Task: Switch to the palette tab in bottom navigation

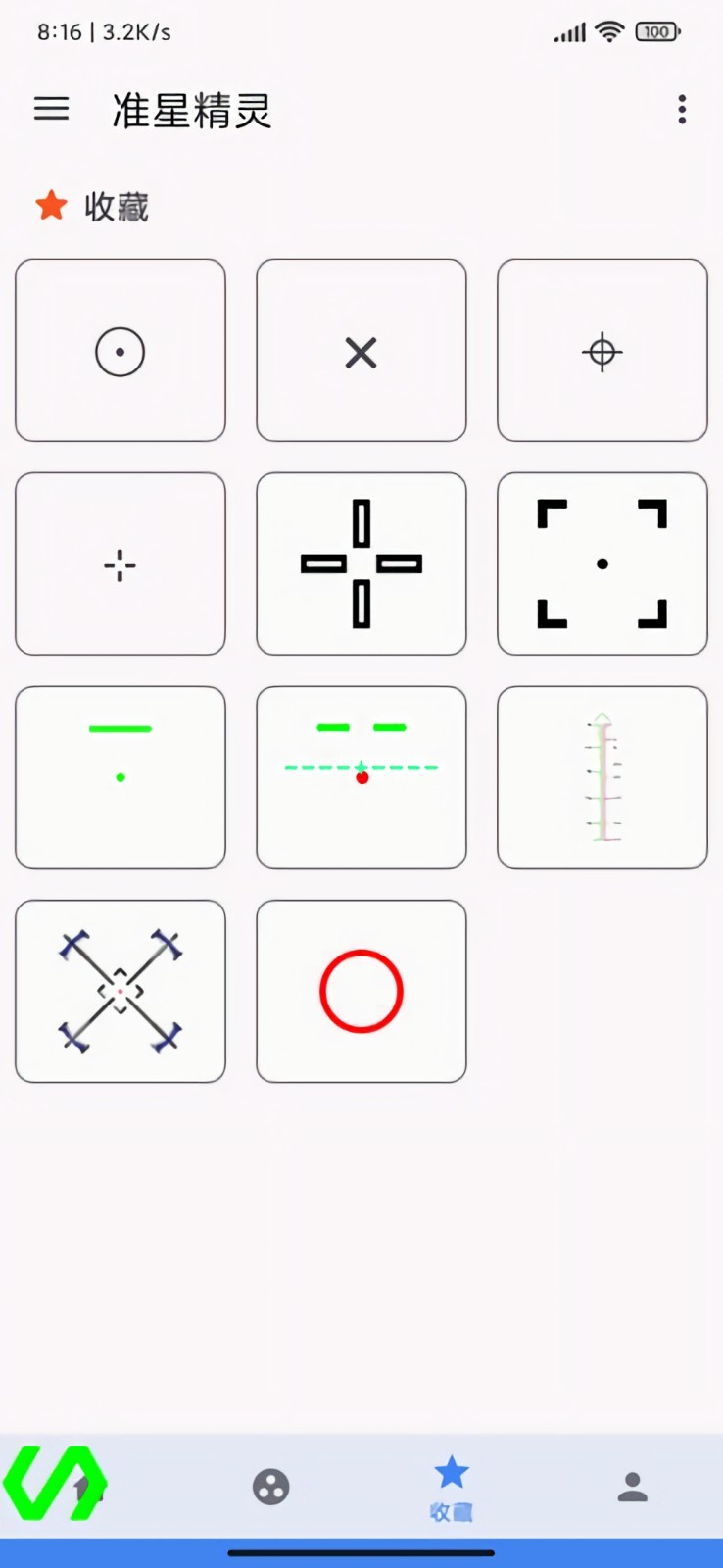Action: pyautogui.click(x=271, y=1487)
